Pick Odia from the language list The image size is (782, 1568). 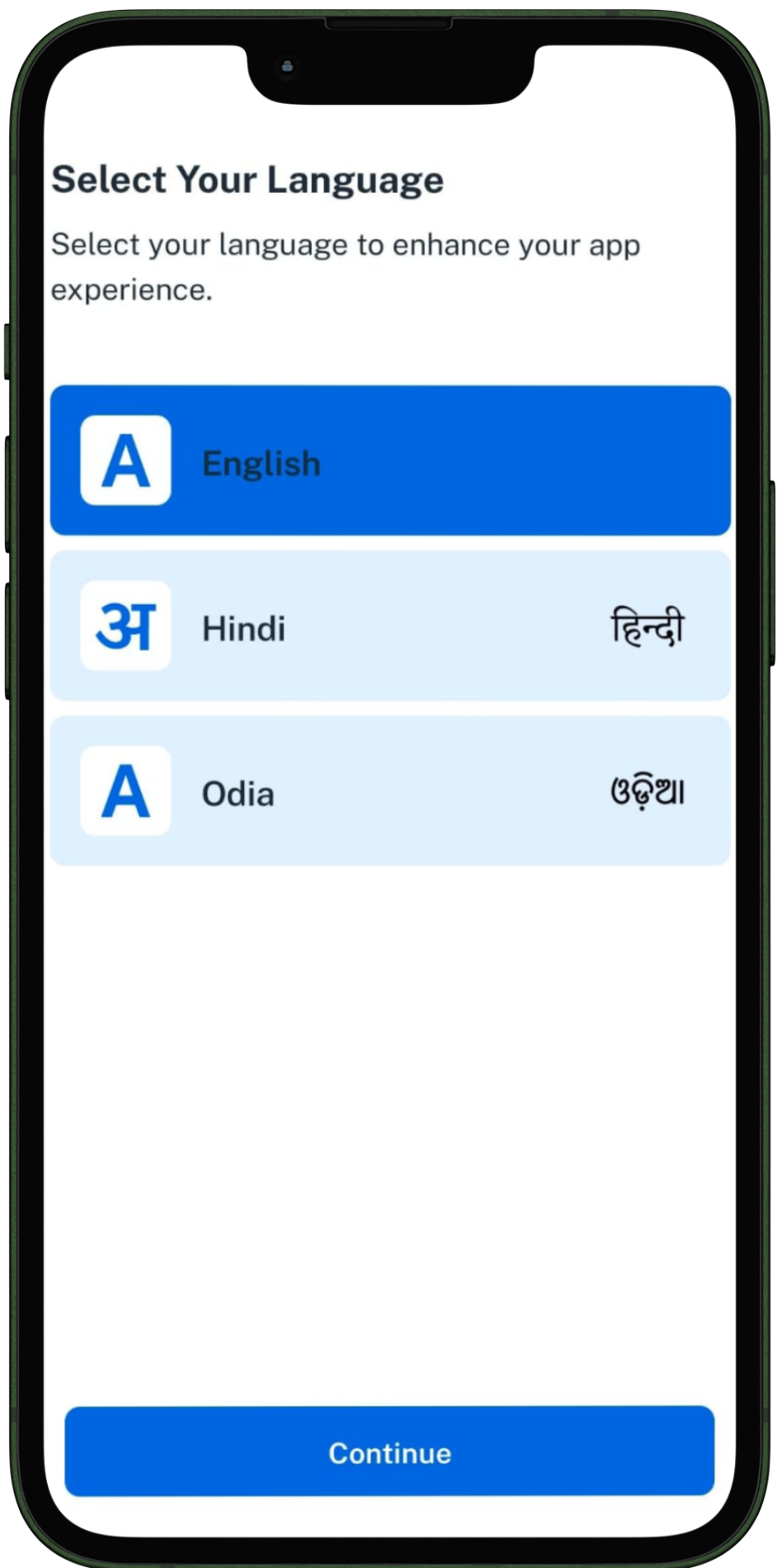click(x=390, y=792)
